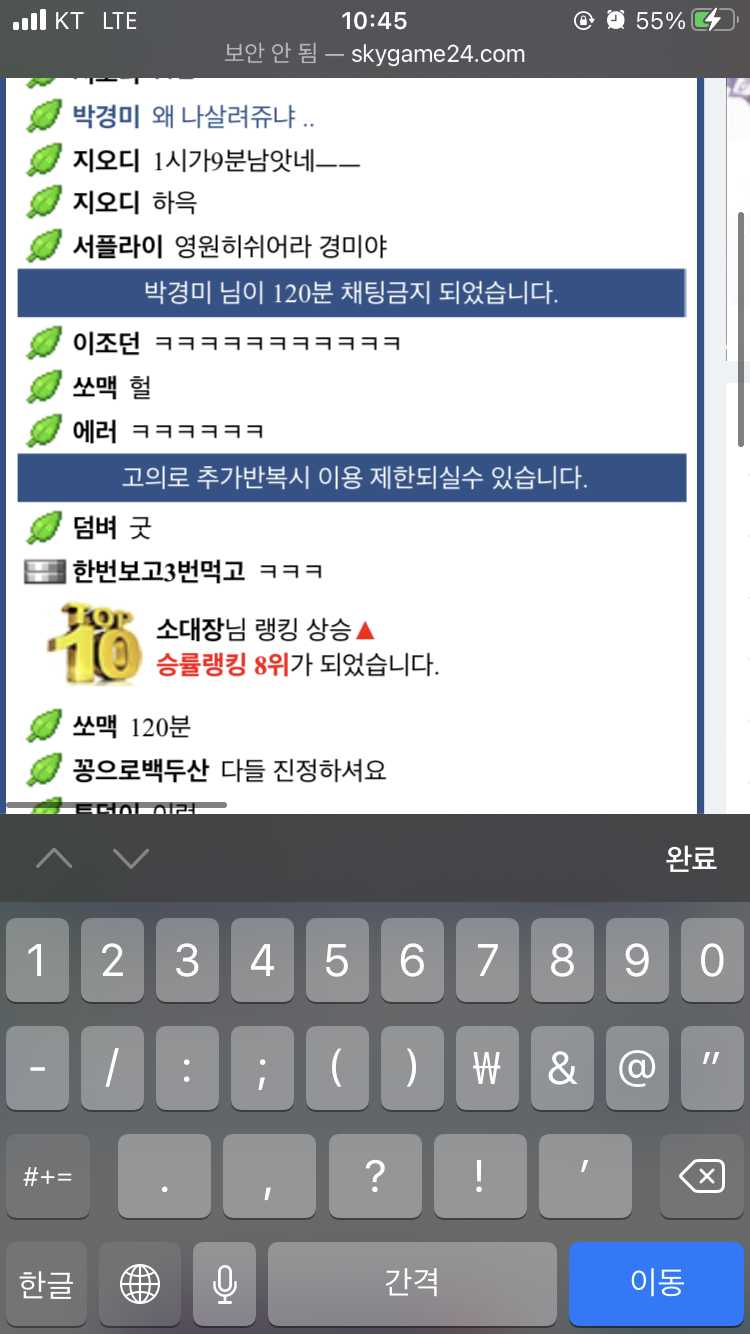The width and height of the screenshot is (750, 1334).
Task: Tap the number 5 key
Action: click(337, 962)
